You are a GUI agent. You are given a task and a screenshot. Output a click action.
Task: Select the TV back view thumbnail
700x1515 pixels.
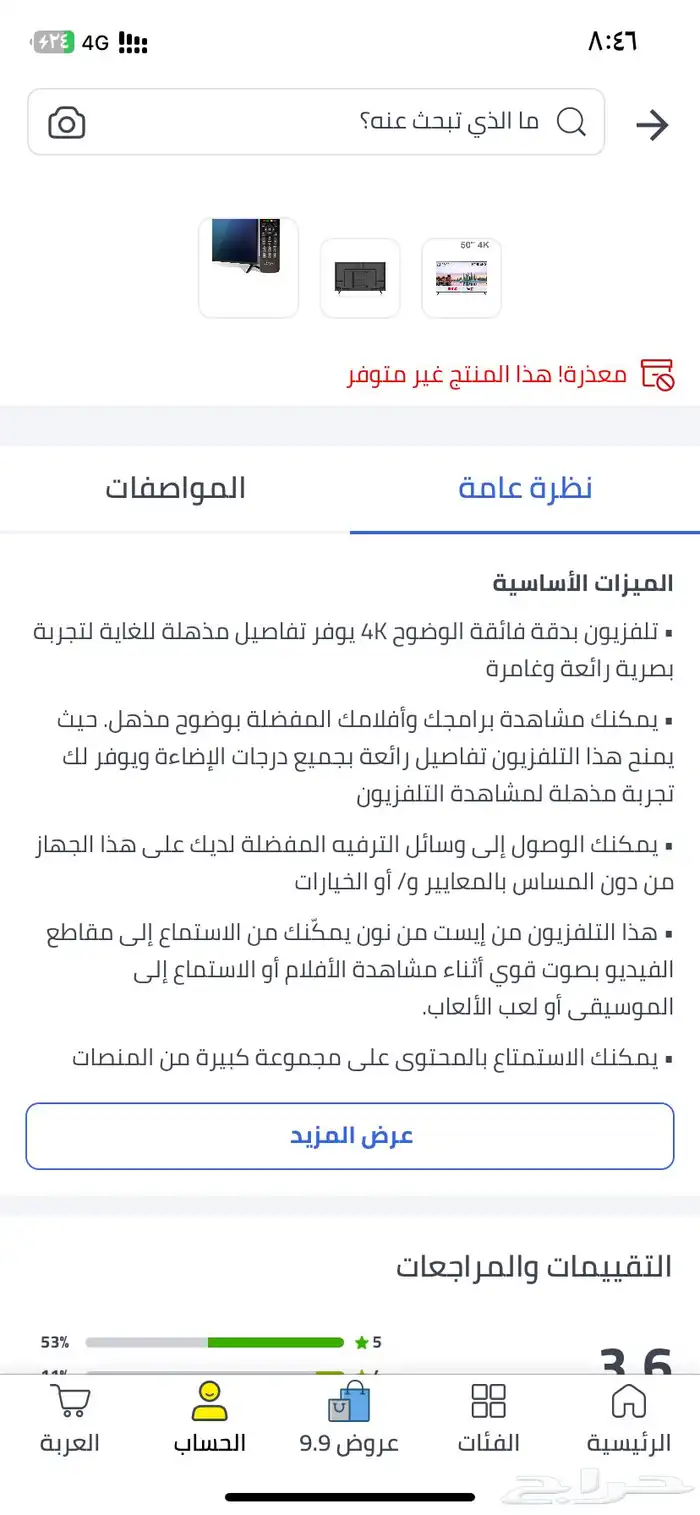(x=360, y=277)
